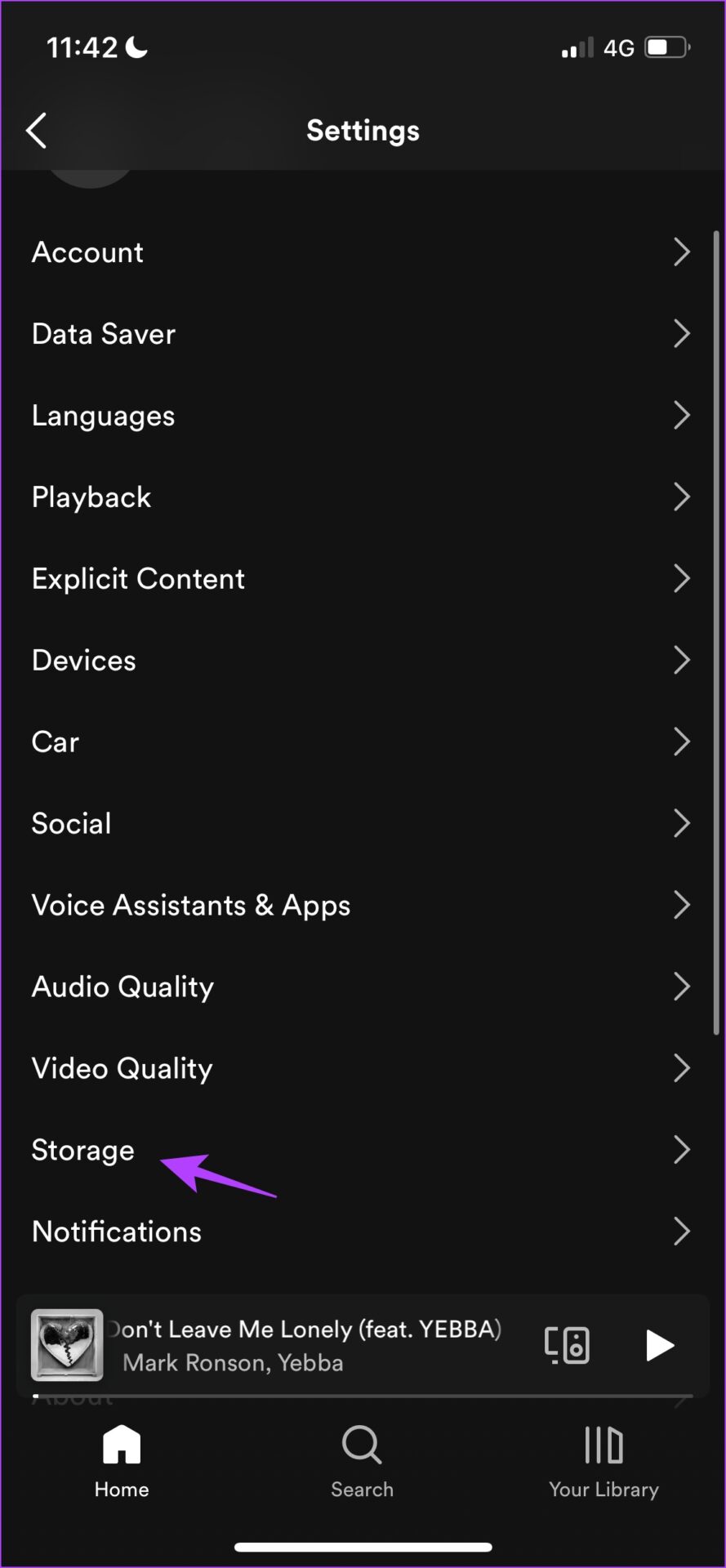Switch to the Search tab
Image resolution: width=726 pixels, height=1568 pixels.
coord(362,1462)
